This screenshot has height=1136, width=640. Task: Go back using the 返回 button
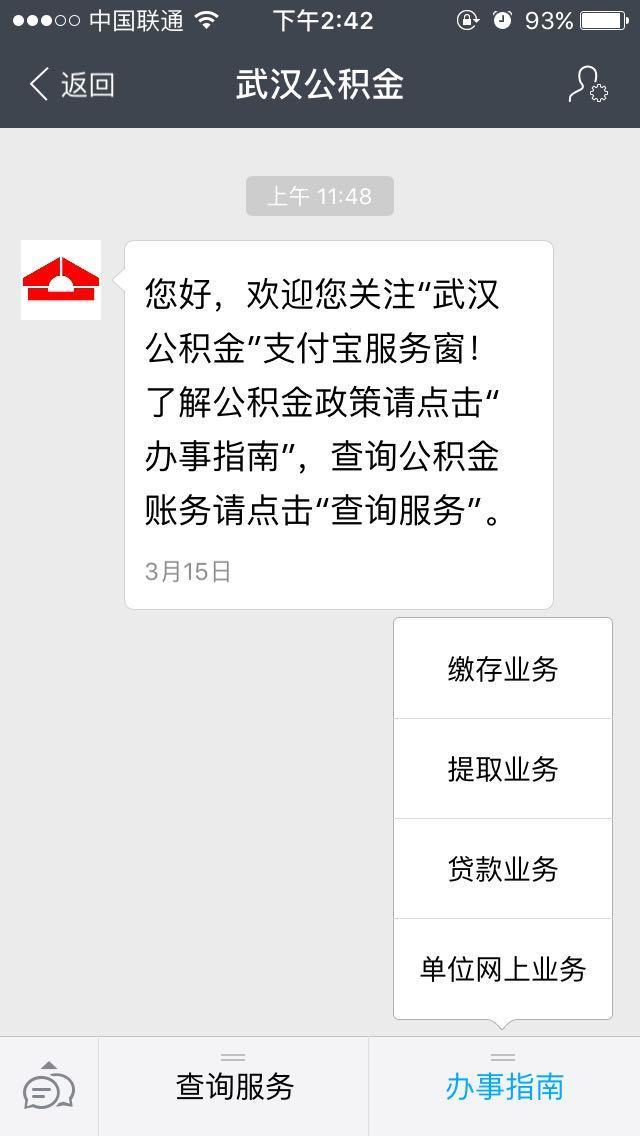(72, 85)
